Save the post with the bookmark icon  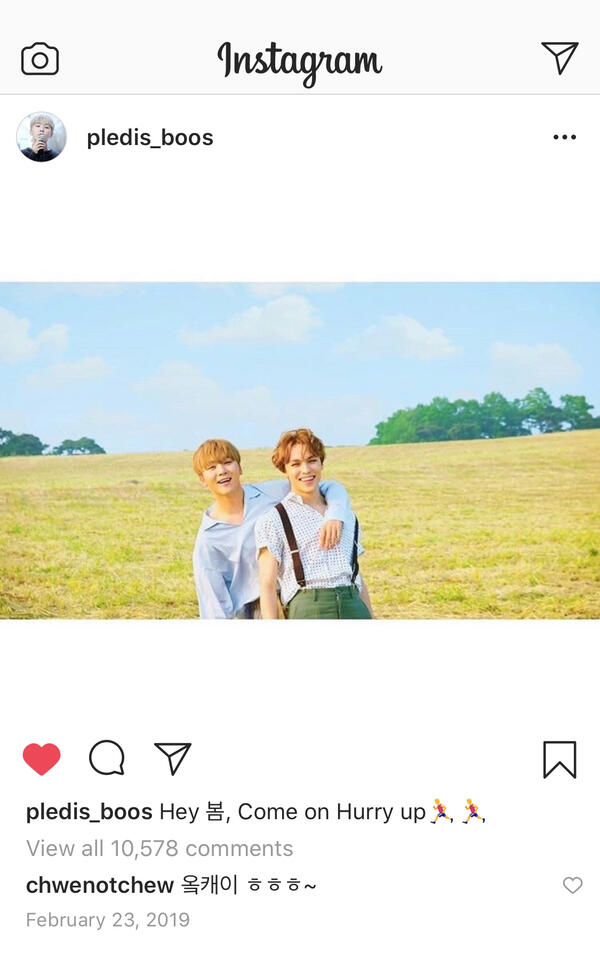pos(559,760)
